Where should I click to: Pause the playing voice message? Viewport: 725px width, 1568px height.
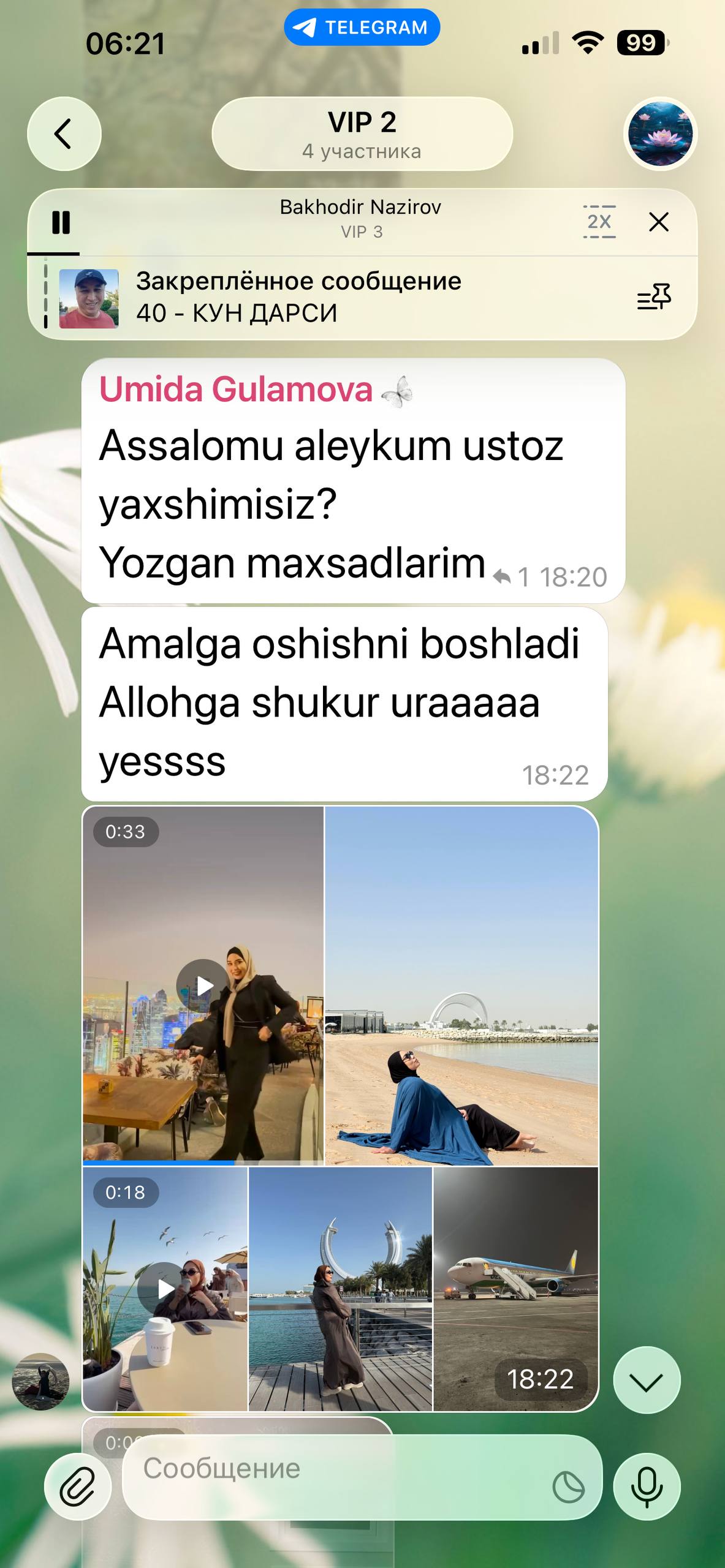tap(61, 222)
